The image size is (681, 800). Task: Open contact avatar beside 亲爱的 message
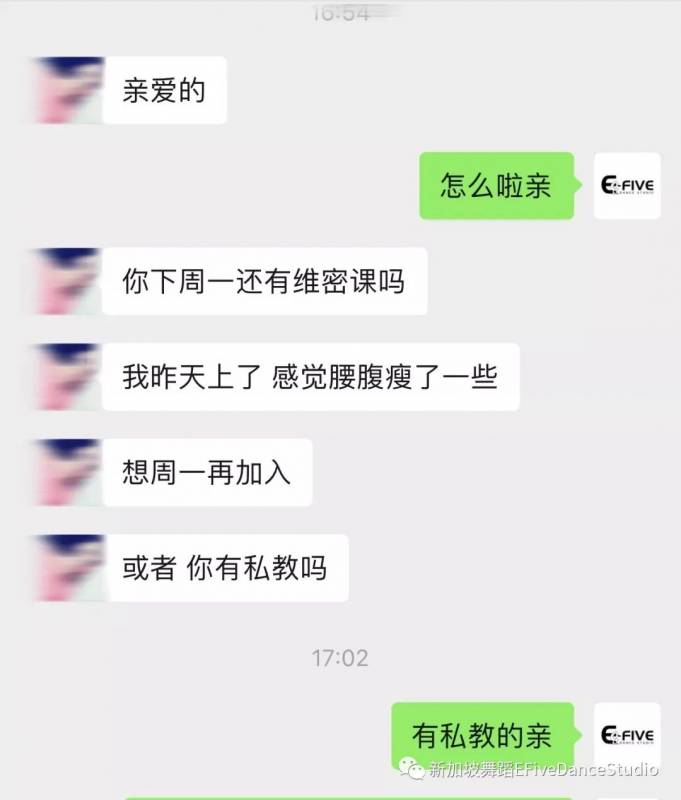click(68, 91)
